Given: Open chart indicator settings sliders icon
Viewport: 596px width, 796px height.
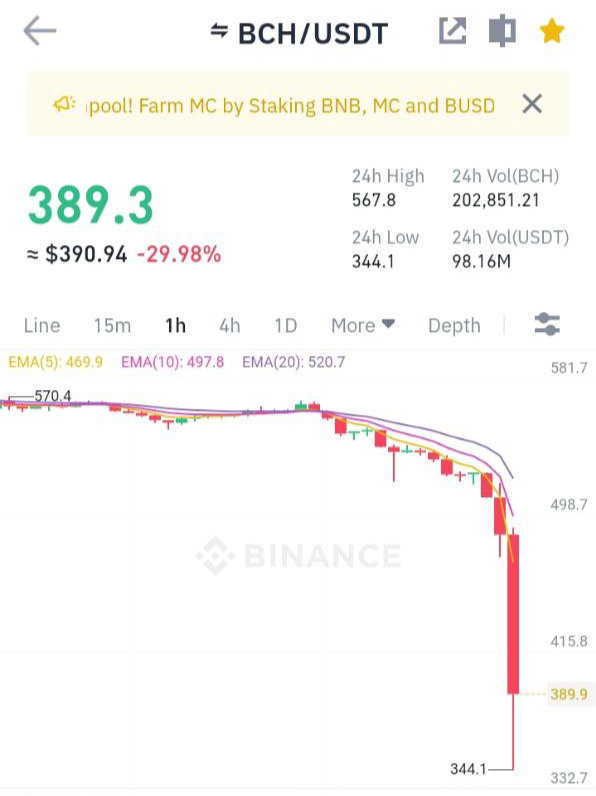Looking at the screenshot, I should coord(547,324).
